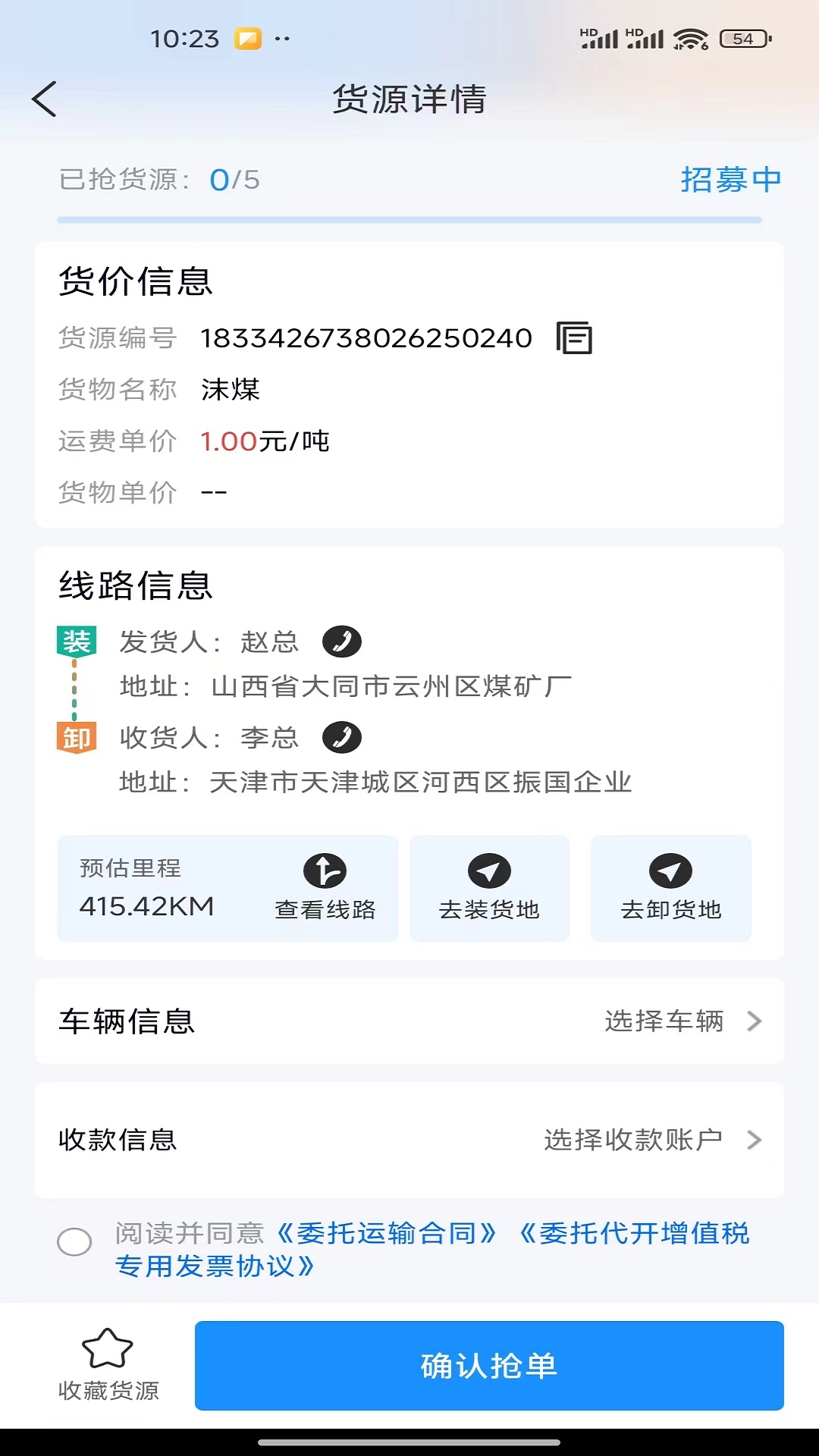Screen dimensions: 819x1456
Task: Tap 确认抢单 to confirm the order
Action: (x=489, y=1366)
